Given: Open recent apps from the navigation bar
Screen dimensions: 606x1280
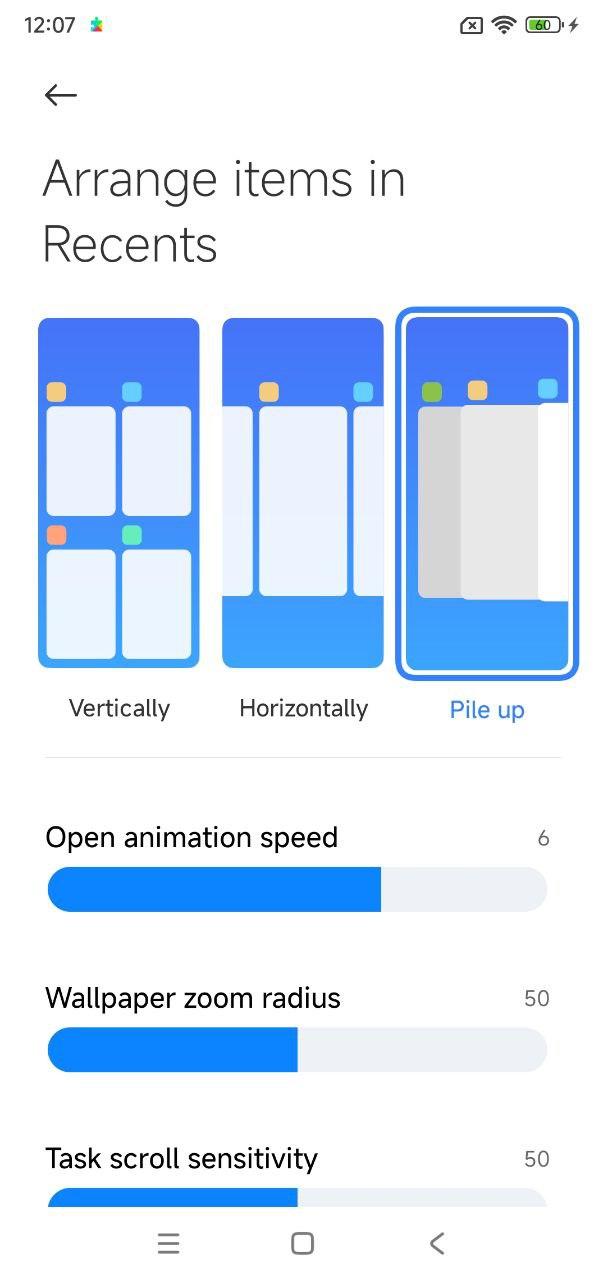Looking at the screenshot, I should coord(168,1243).
